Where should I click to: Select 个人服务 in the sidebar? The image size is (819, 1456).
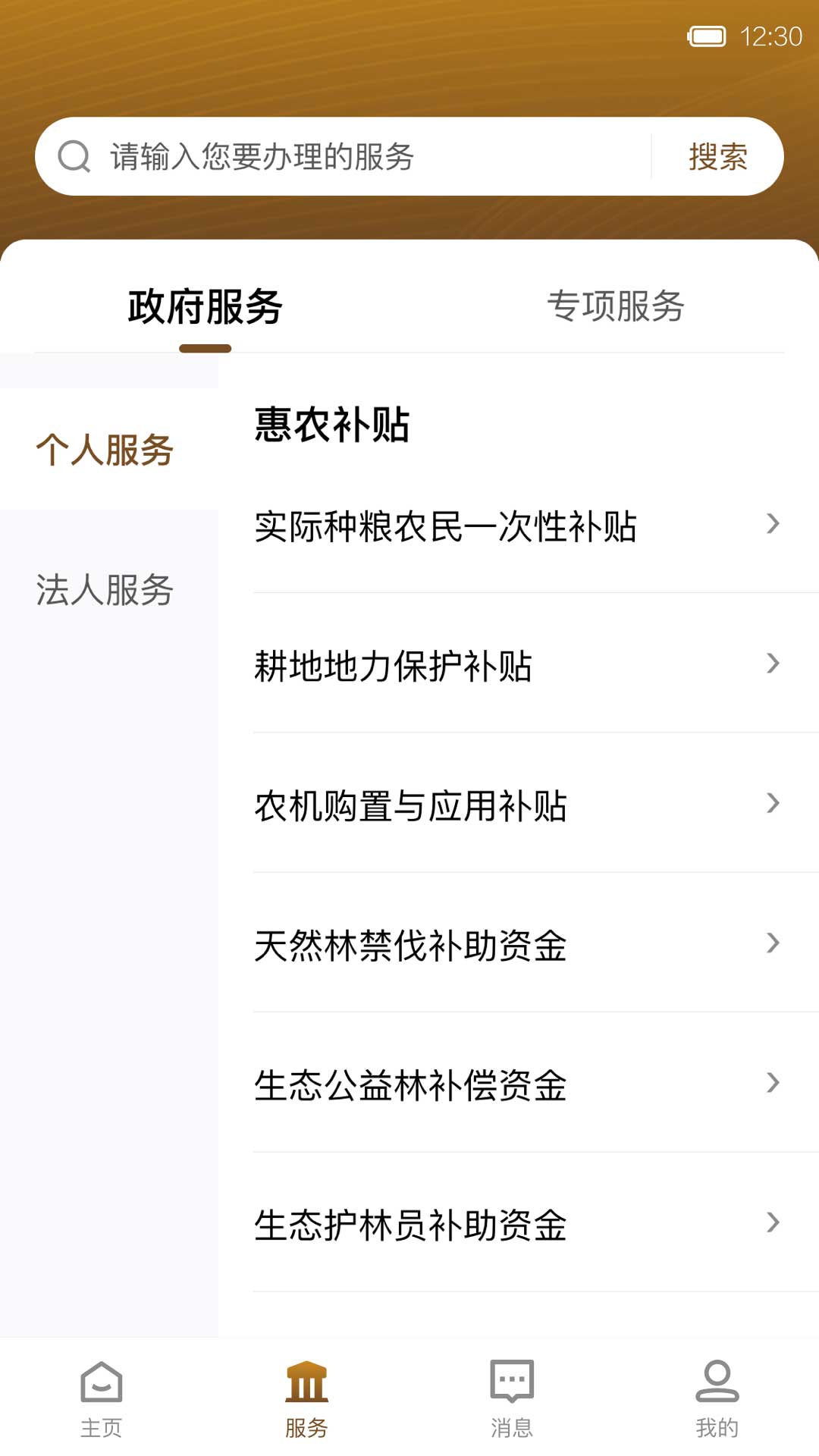[x=105, y=449]
